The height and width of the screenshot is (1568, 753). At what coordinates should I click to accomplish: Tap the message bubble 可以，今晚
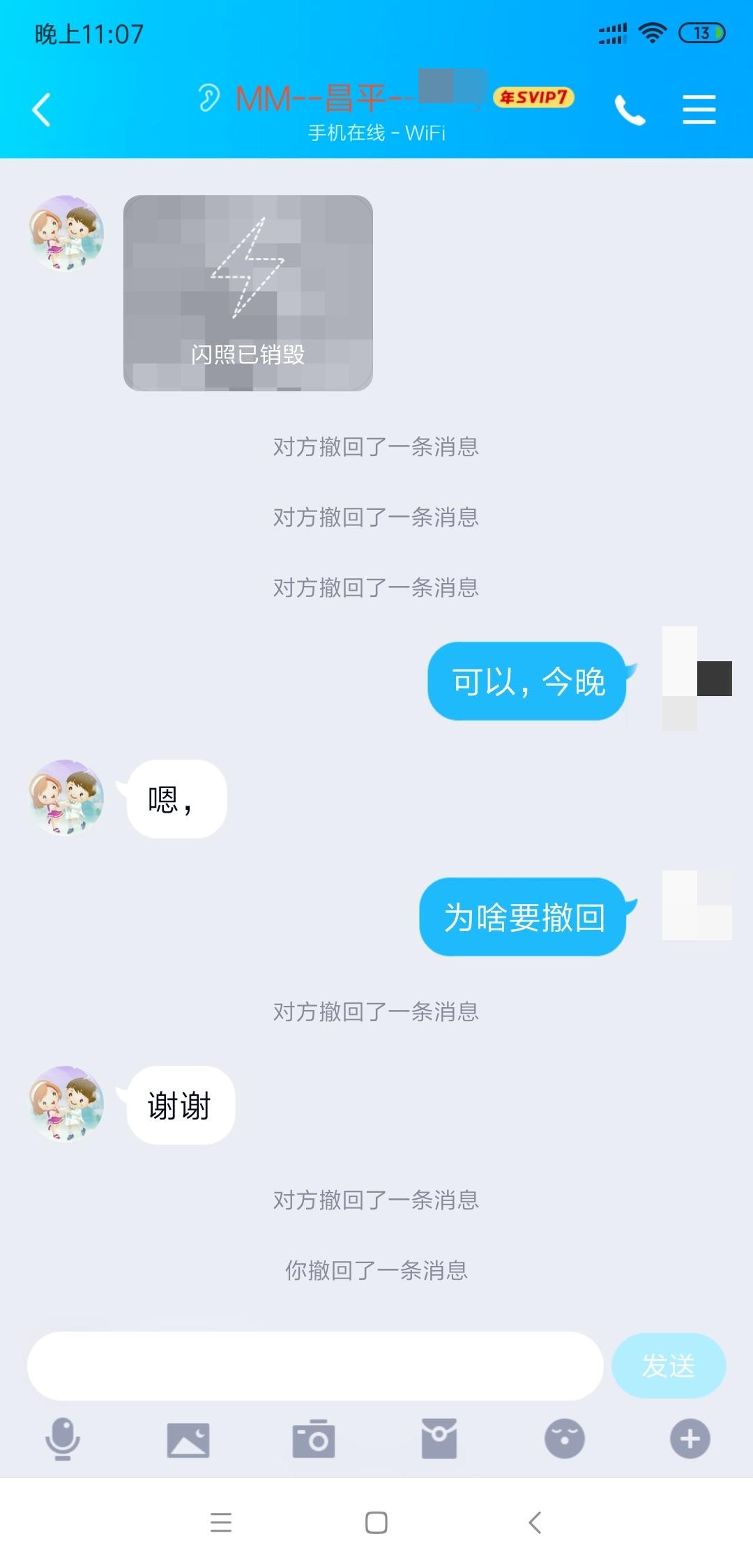click(527, 682)
